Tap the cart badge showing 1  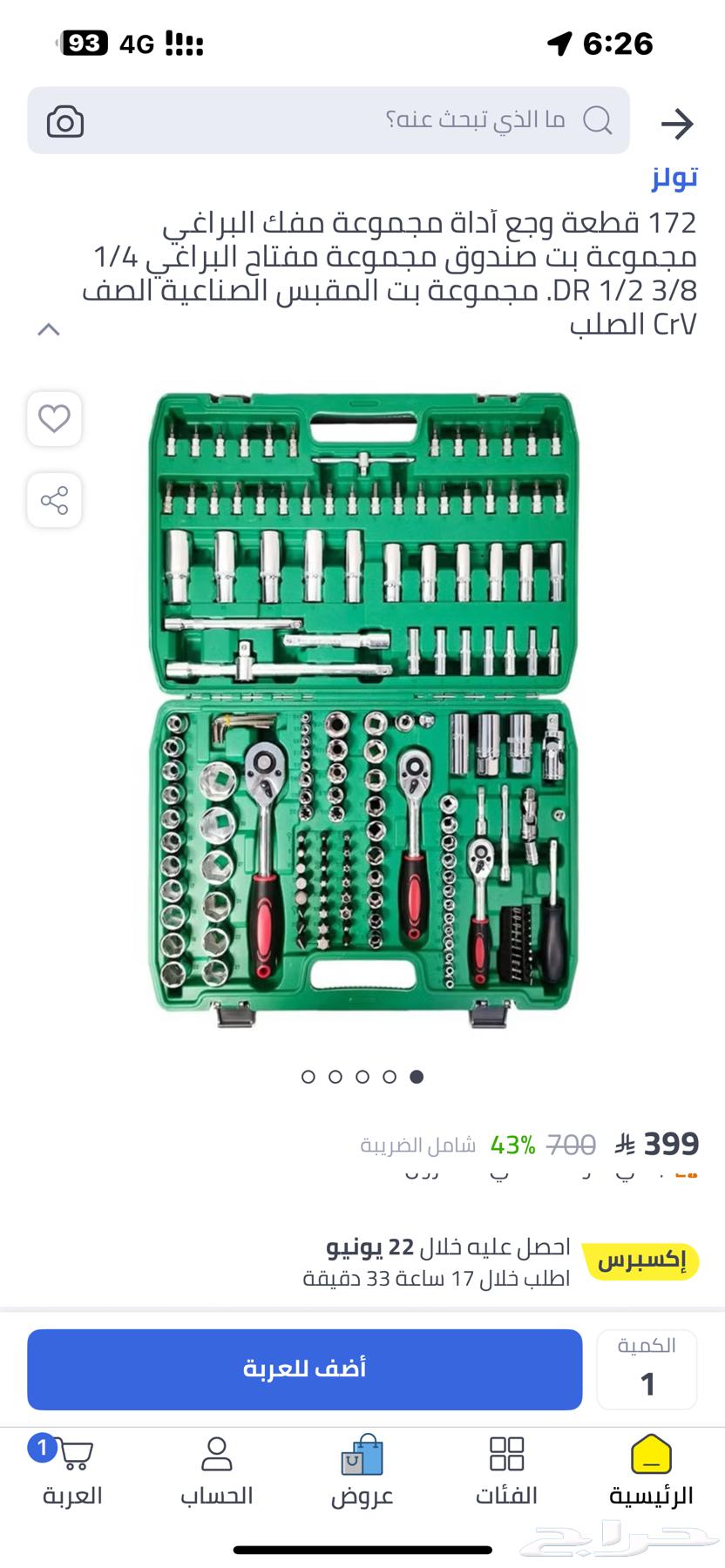(x=42, y=1448)
